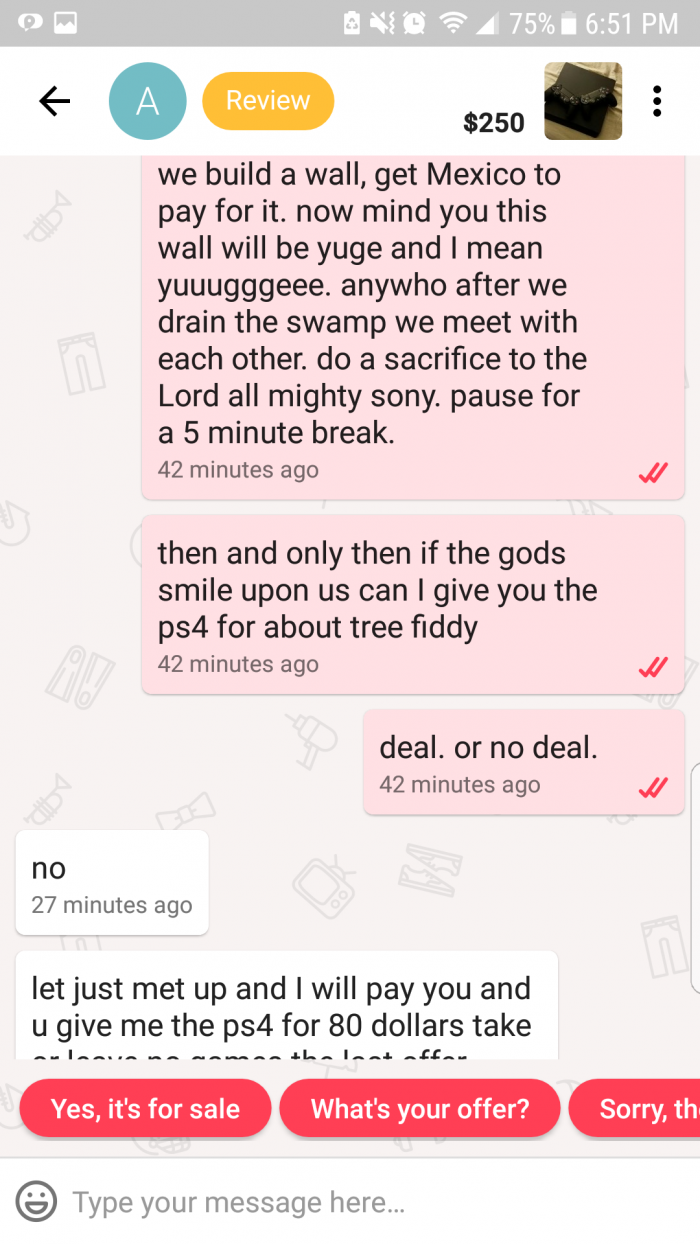Open the profile avatar with letter A
The height and width of the screenshot is (1244, 700).
(x=148, y=101)
